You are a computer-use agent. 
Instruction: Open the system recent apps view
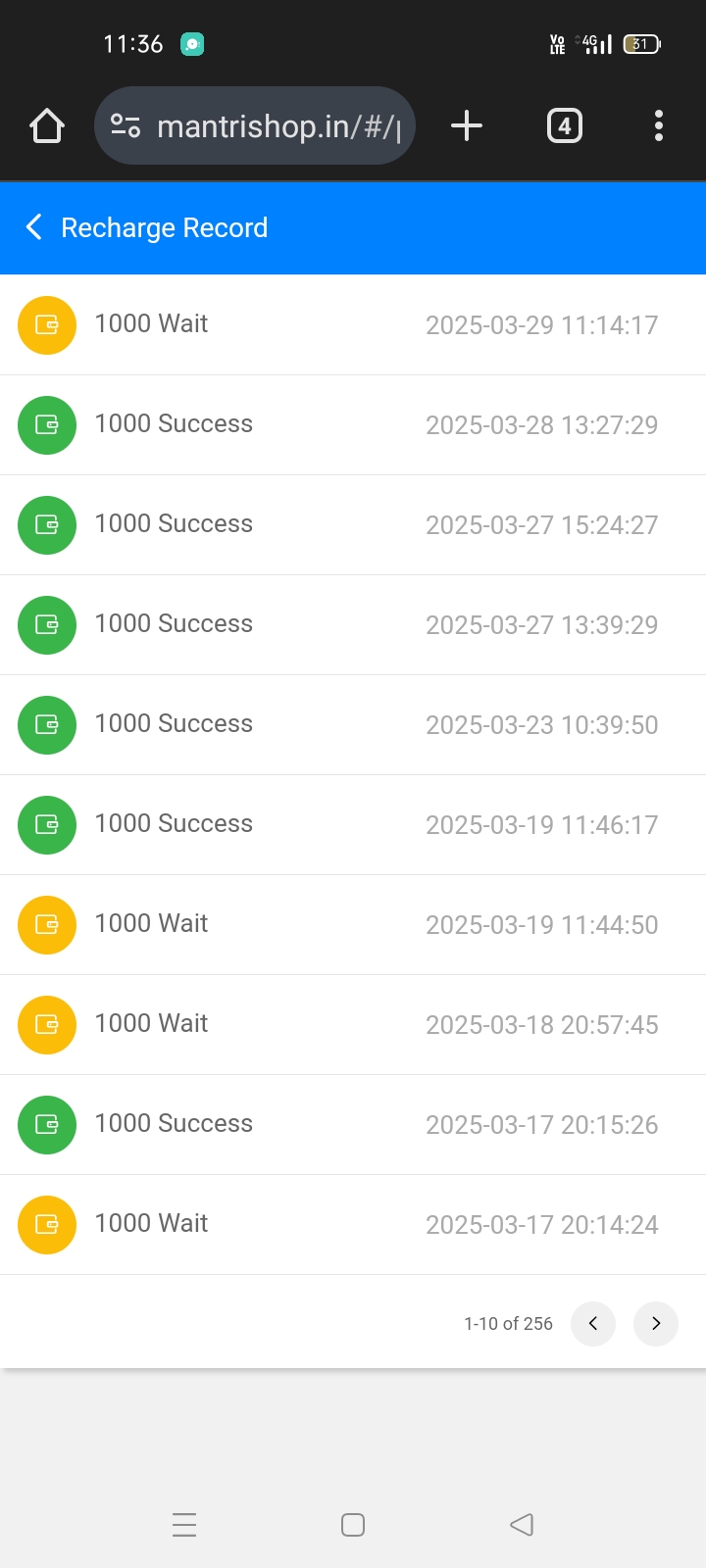tap(184, 1525)
